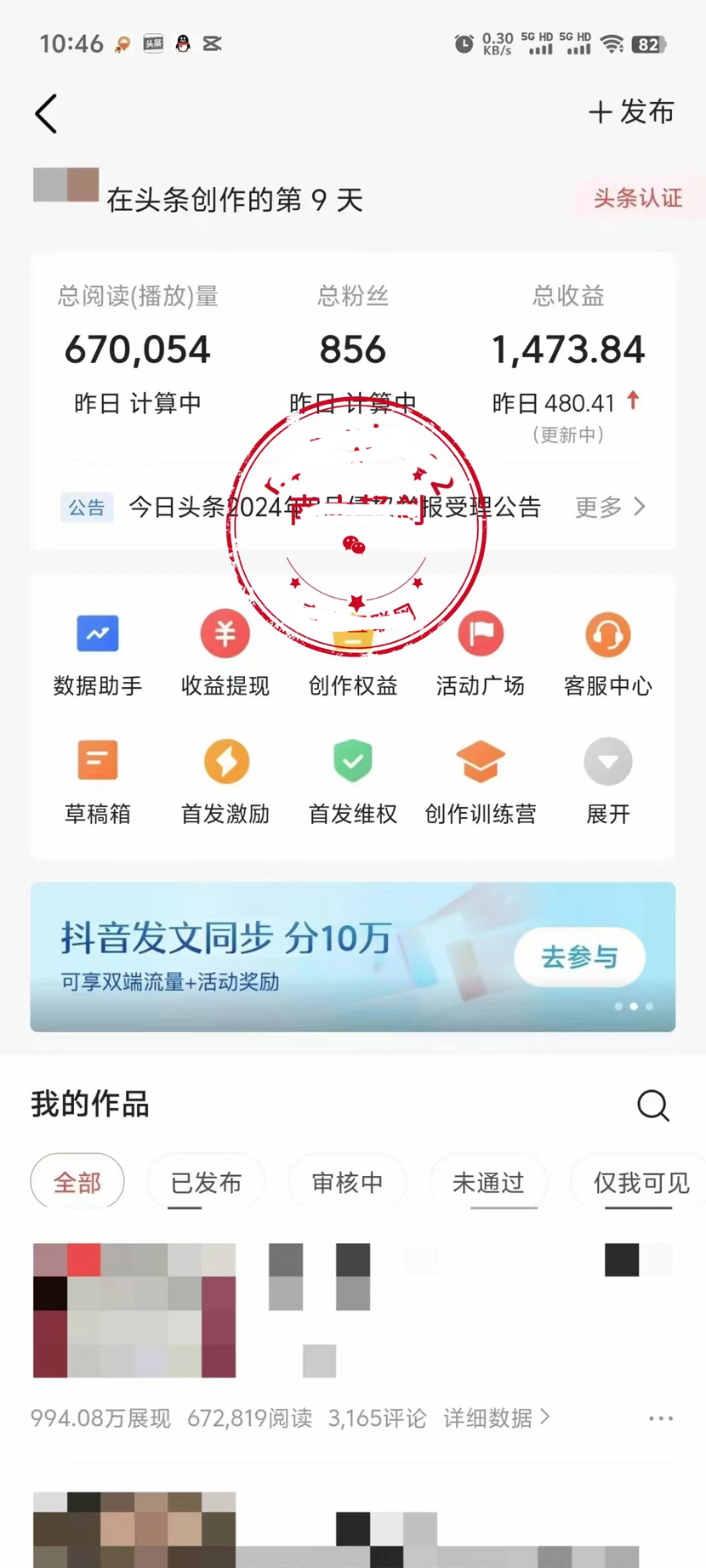The image size is (706, 1568).
Task: Go back using the top-left arrow
Action: (x=47, y=114)
